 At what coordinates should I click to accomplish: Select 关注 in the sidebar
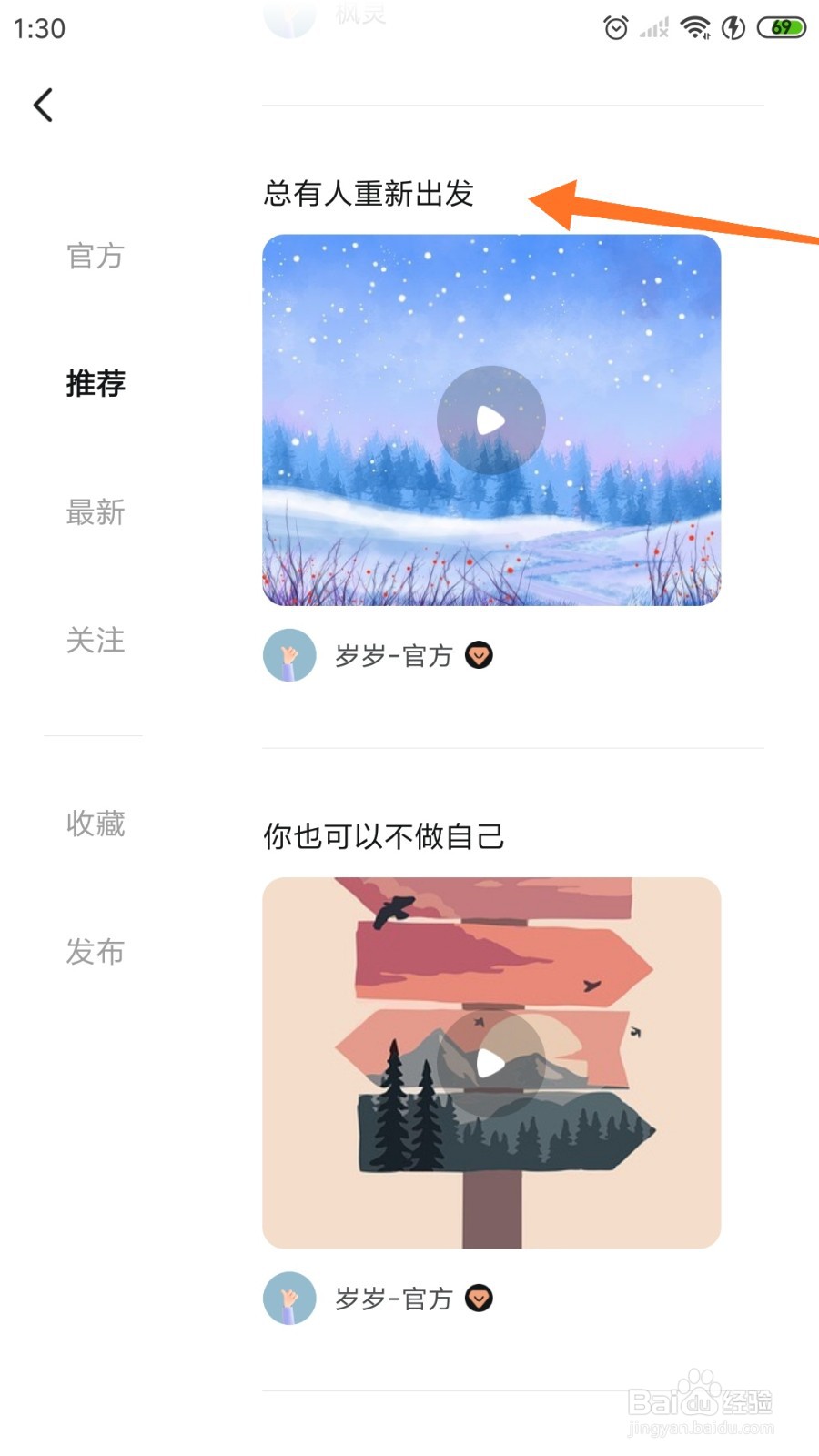(x=95, y=641)
